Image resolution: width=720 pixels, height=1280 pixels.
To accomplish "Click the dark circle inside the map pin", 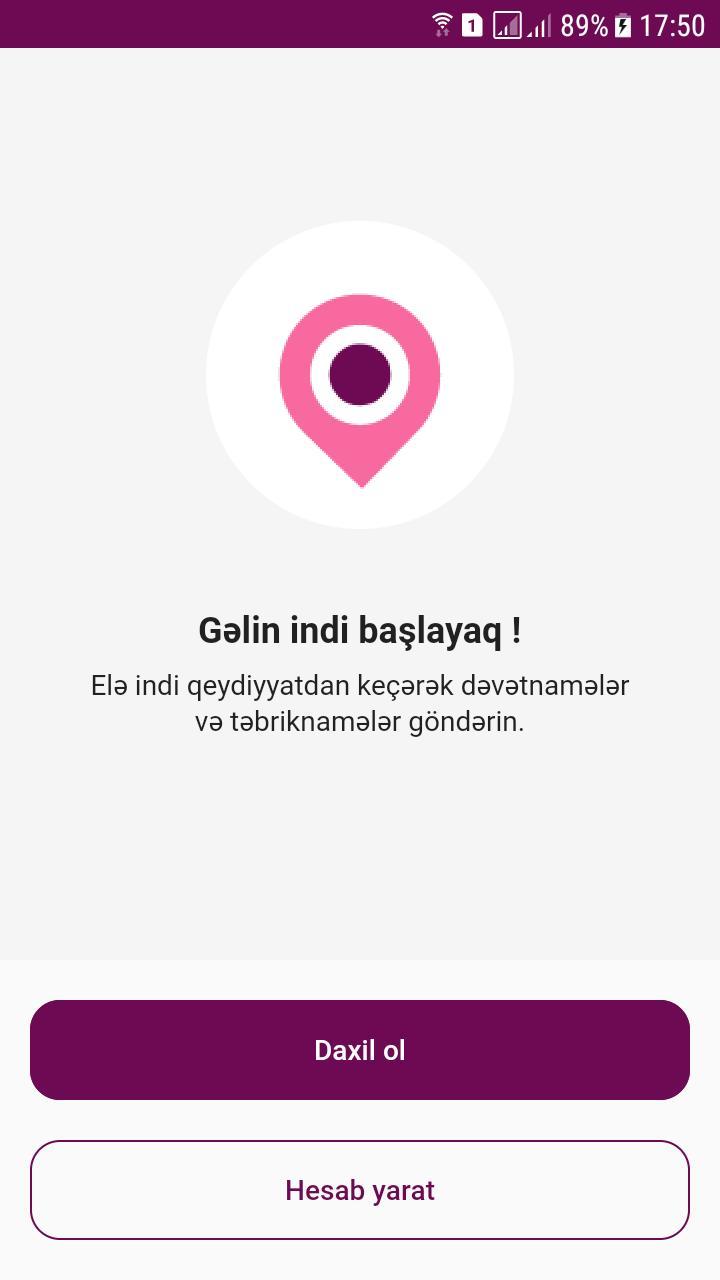I will click(x=359, y=375).
